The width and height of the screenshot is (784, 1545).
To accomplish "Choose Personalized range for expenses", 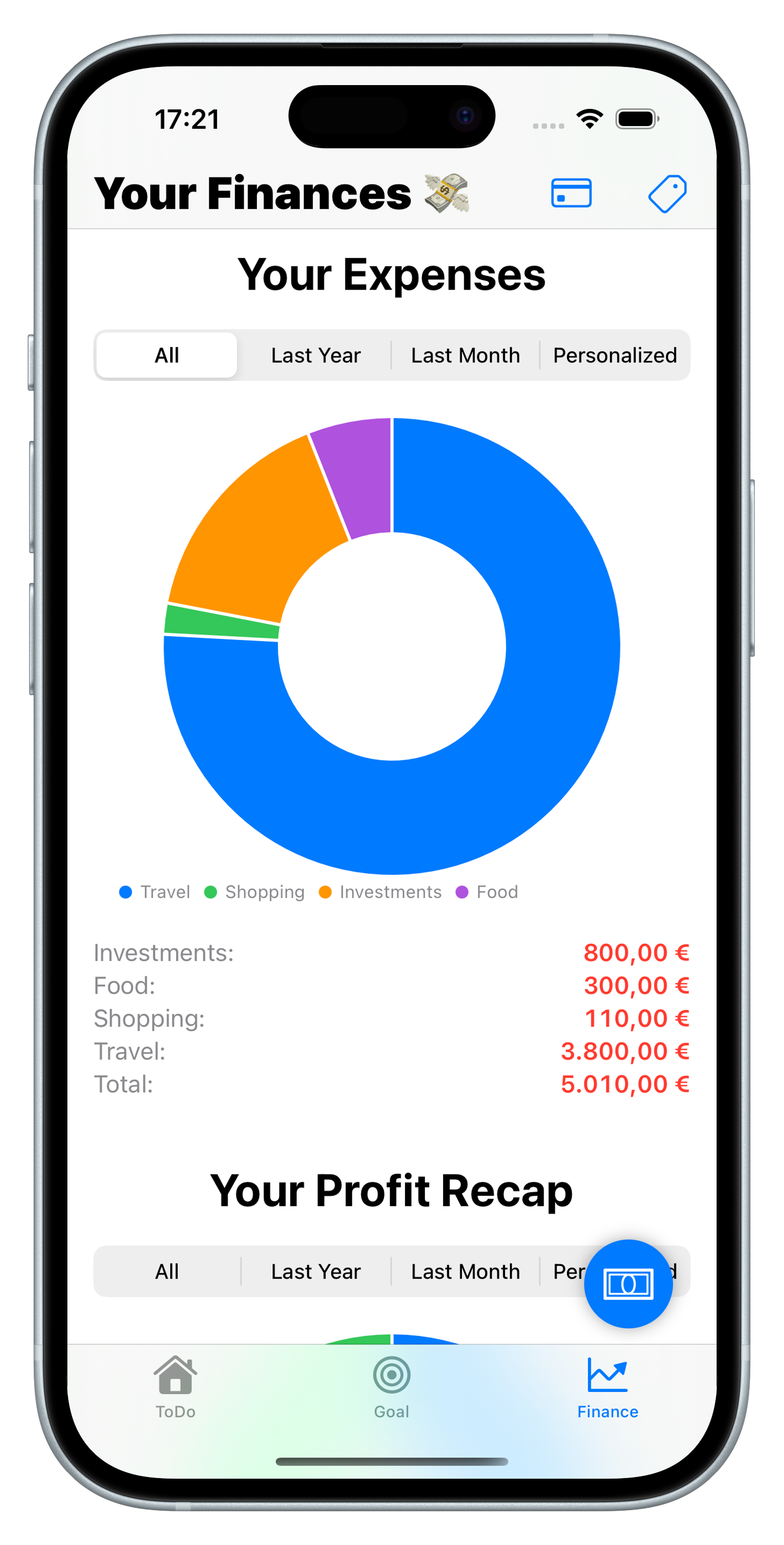I will point(615,355).
